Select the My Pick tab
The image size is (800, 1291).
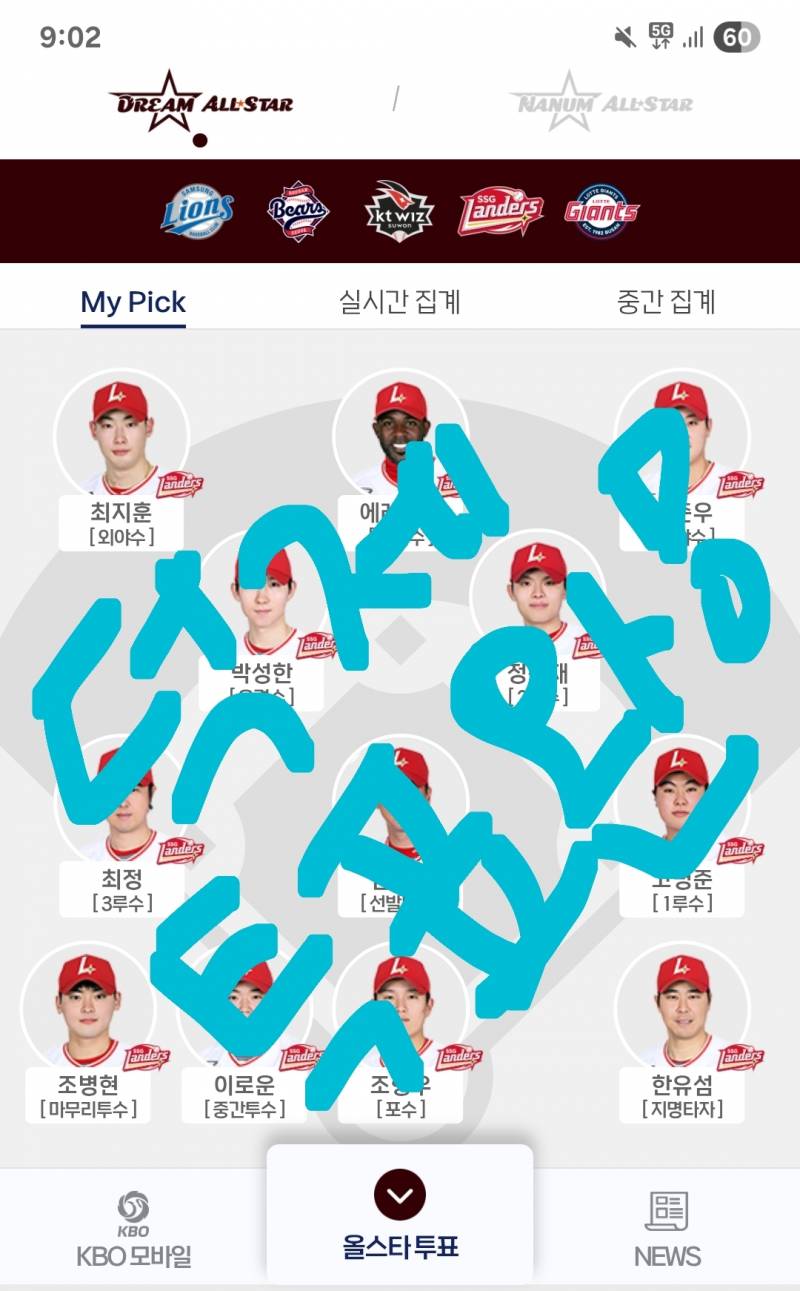pos(133,302)
